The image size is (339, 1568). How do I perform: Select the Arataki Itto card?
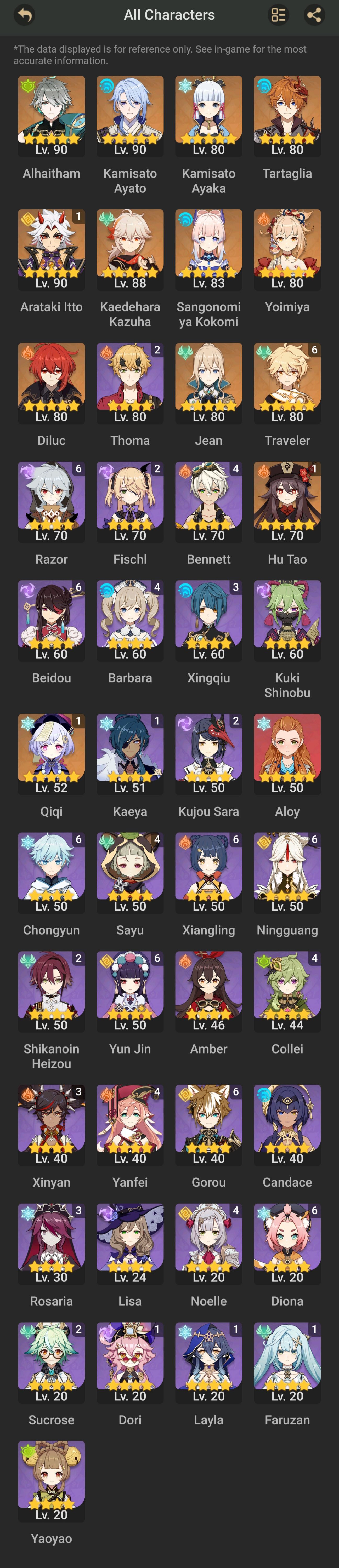click(x=51, y=248)
